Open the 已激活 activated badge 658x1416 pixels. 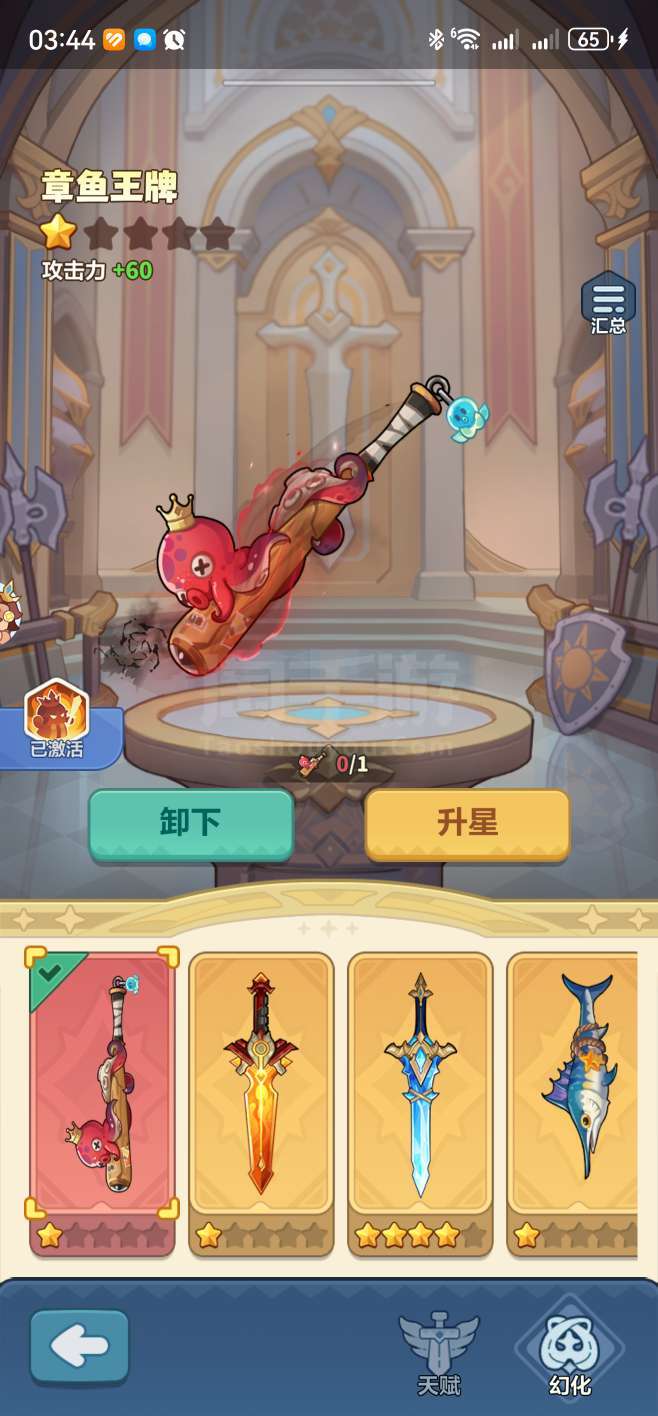point(56,719)
